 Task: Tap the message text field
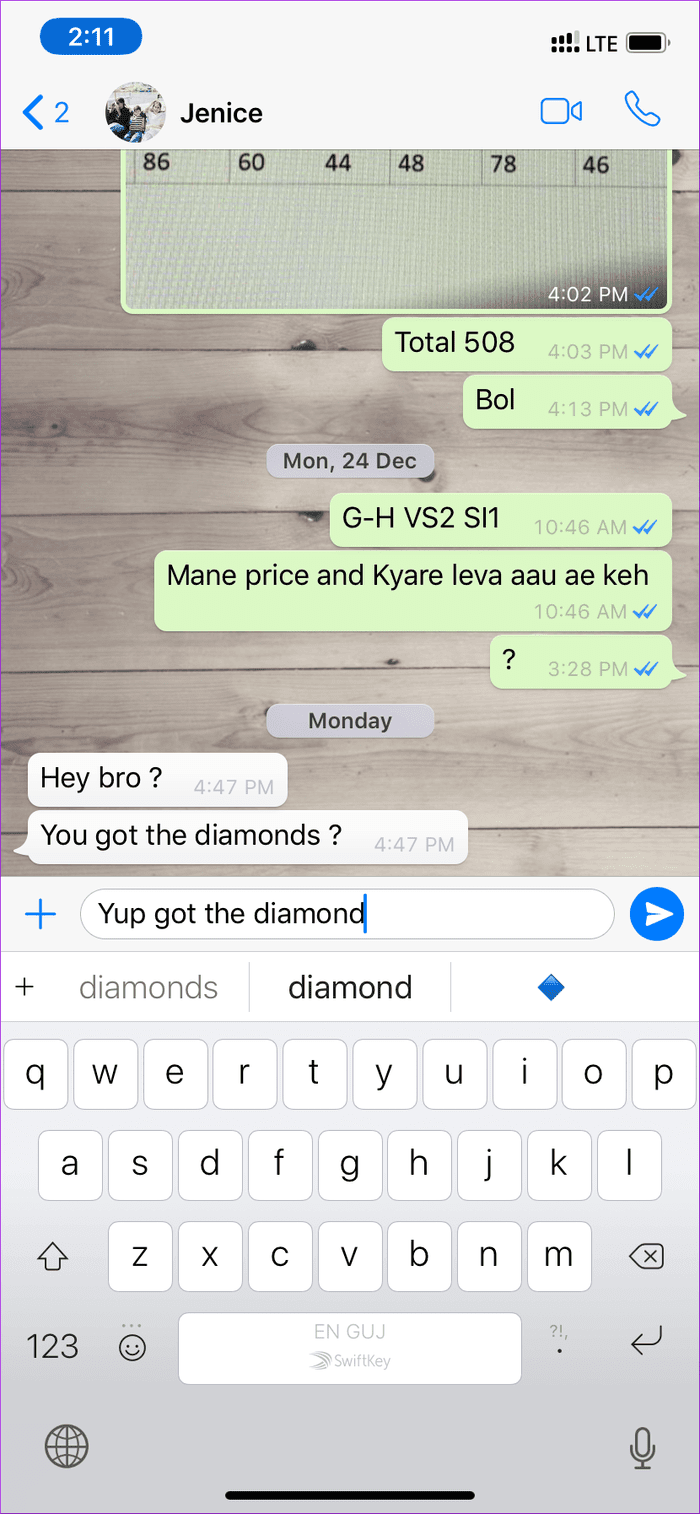[x=346, y=914]
